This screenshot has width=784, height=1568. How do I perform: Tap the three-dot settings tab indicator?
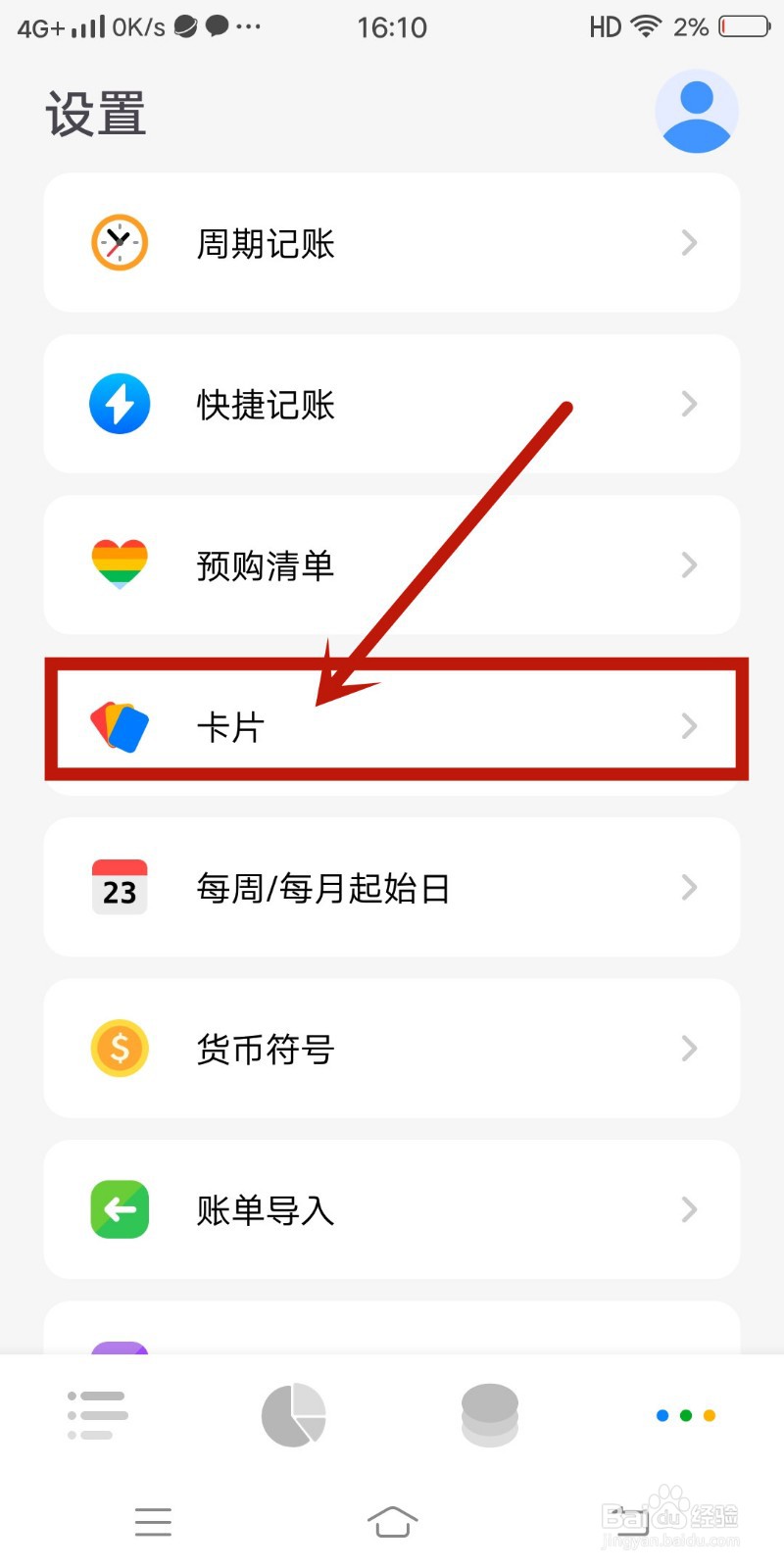tap(684, 1414)
